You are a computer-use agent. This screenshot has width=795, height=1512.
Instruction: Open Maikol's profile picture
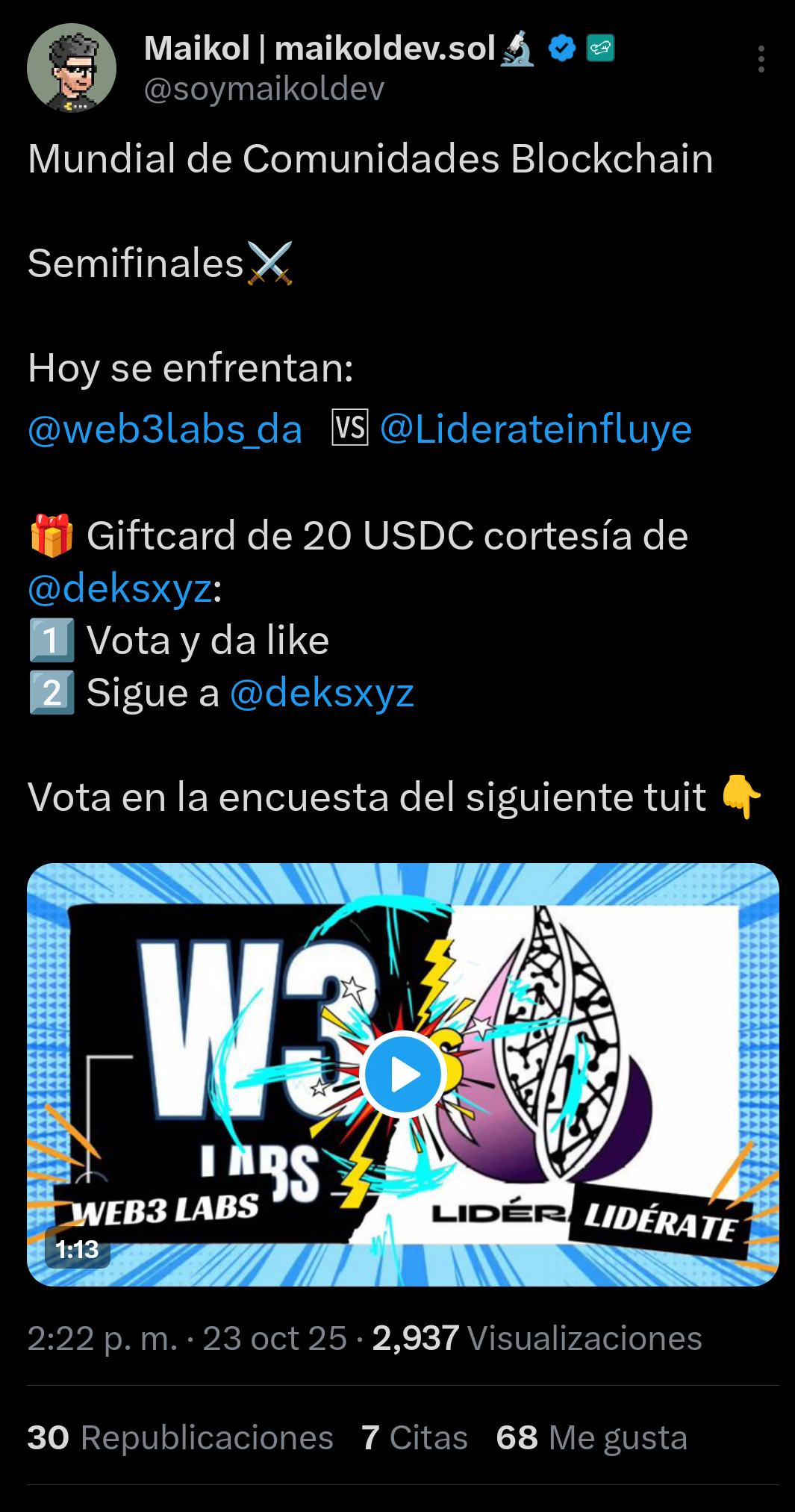point(72,68)
